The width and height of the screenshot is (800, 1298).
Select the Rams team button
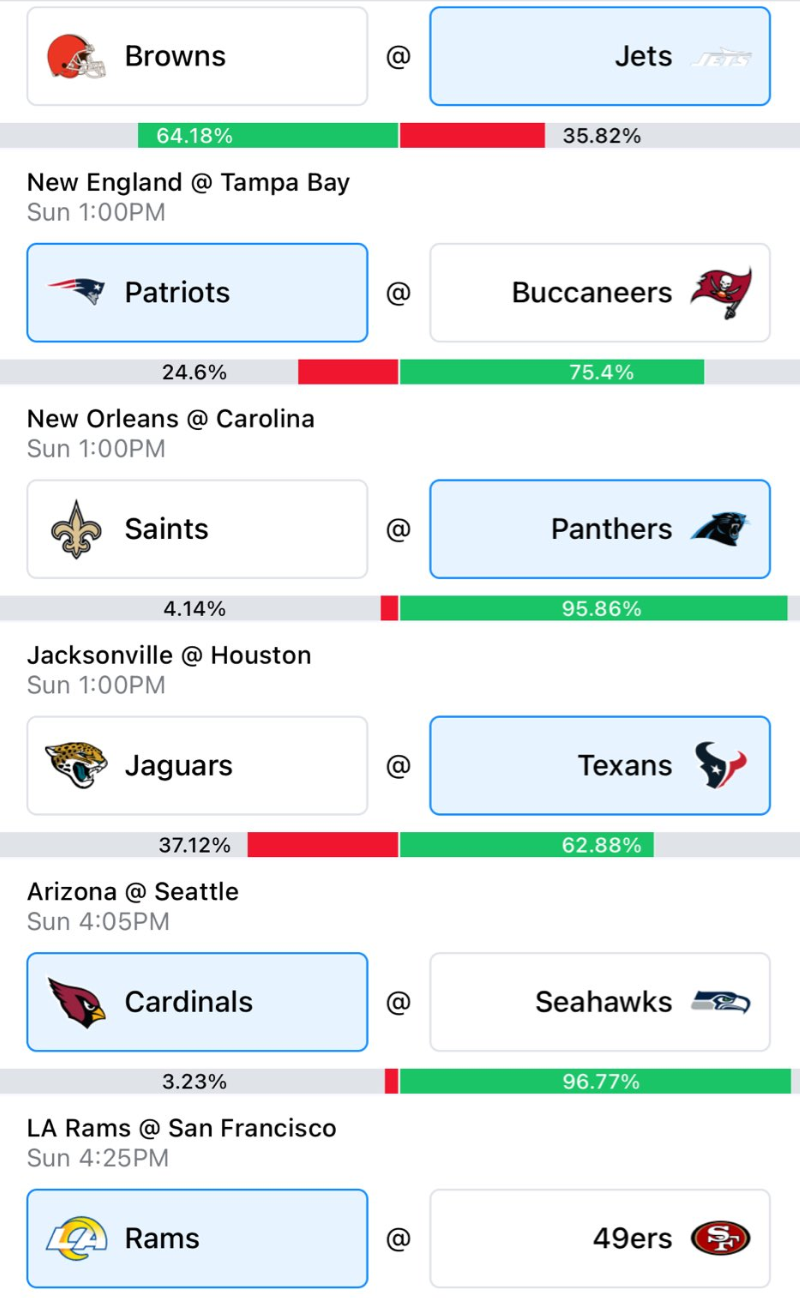click(x=197, y=1238)
